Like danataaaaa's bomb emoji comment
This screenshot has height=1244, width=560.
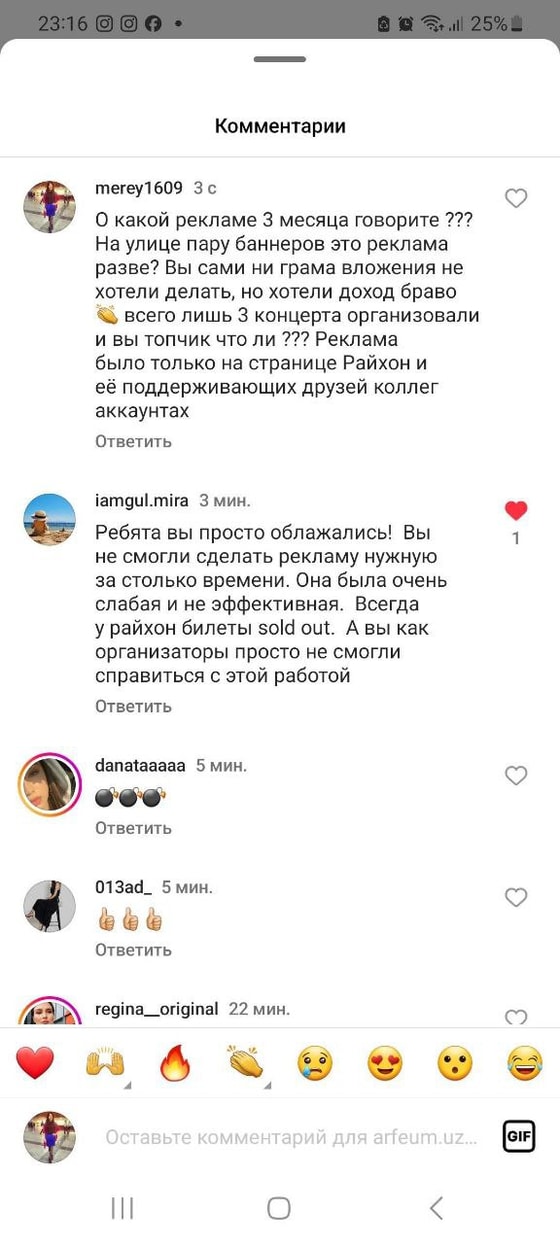(516, 775)
